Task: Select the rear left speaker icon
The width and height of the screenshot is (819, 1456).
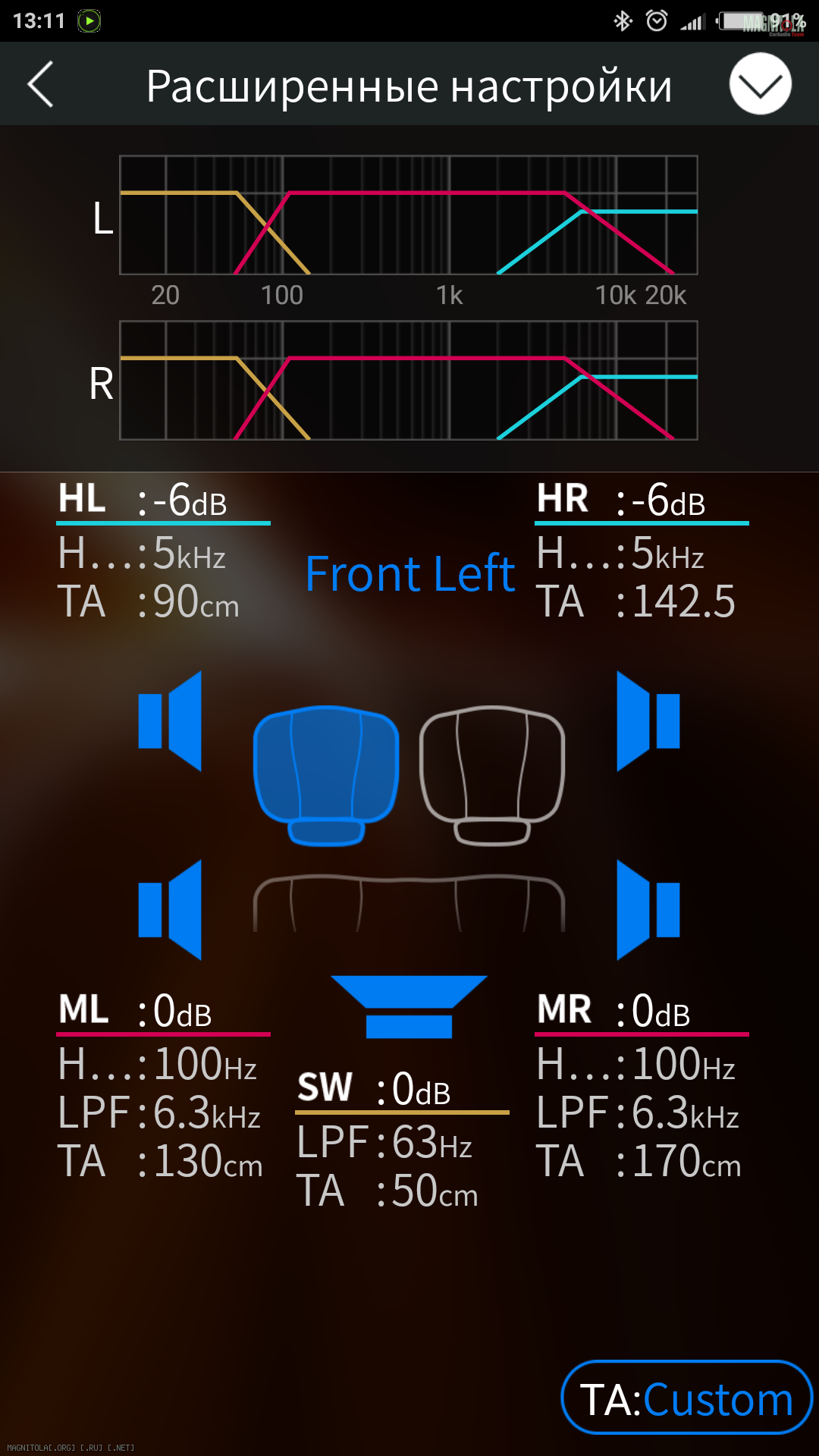Action: click(x=171, y=909)
